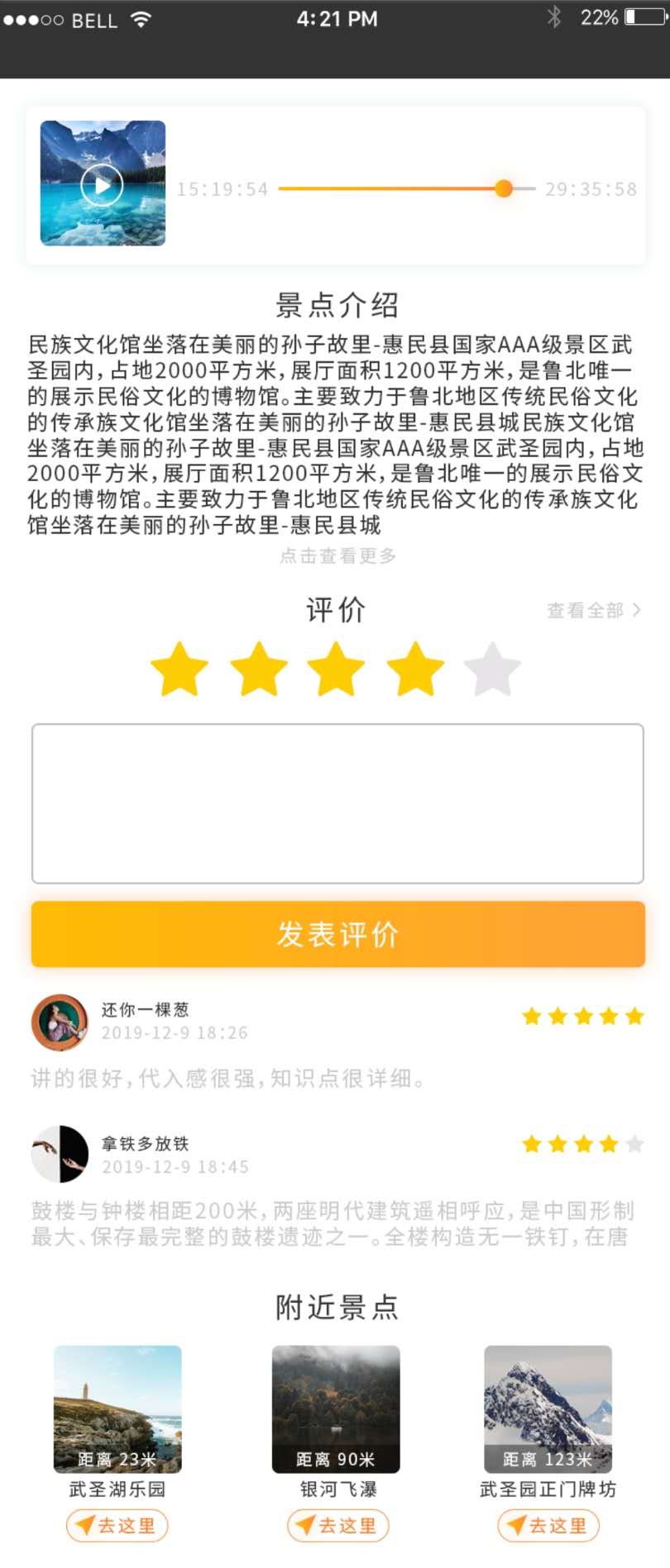Navigate to 武圣湖乐园 with 去这里
This screenshot has height=1568, width=670.
117,1525
